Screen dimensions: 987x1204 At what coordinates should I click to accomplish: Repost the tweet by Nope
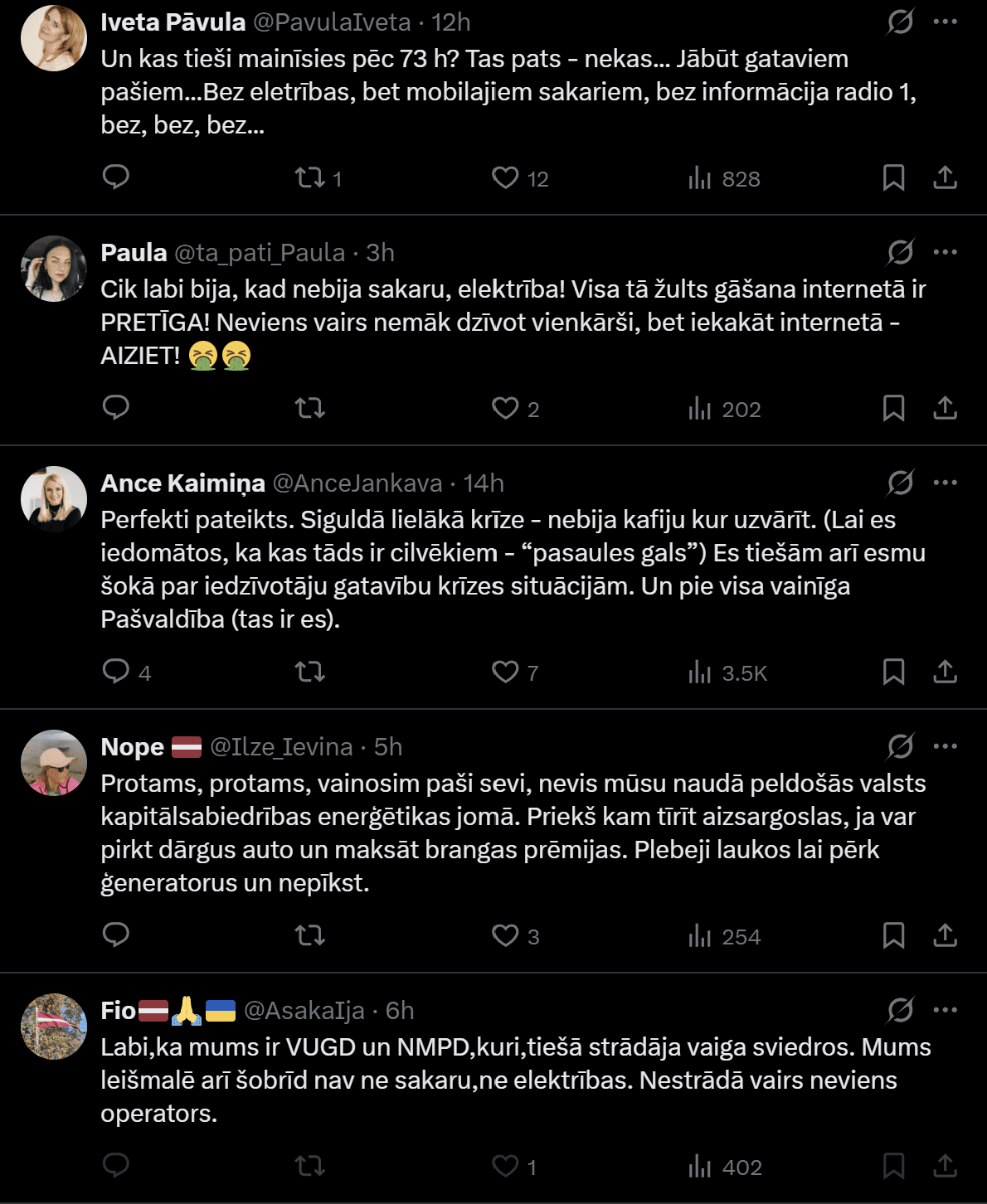pos(310,935)
